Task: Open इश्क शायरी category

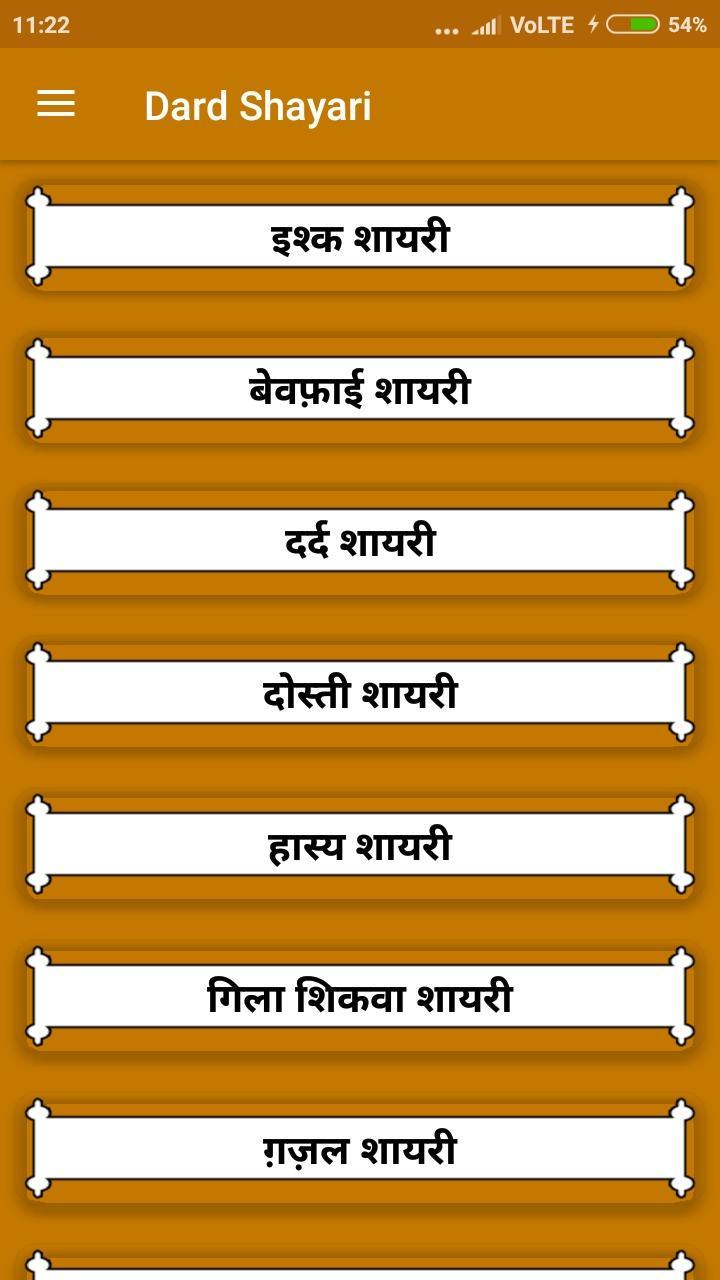Action: (360, 238)
